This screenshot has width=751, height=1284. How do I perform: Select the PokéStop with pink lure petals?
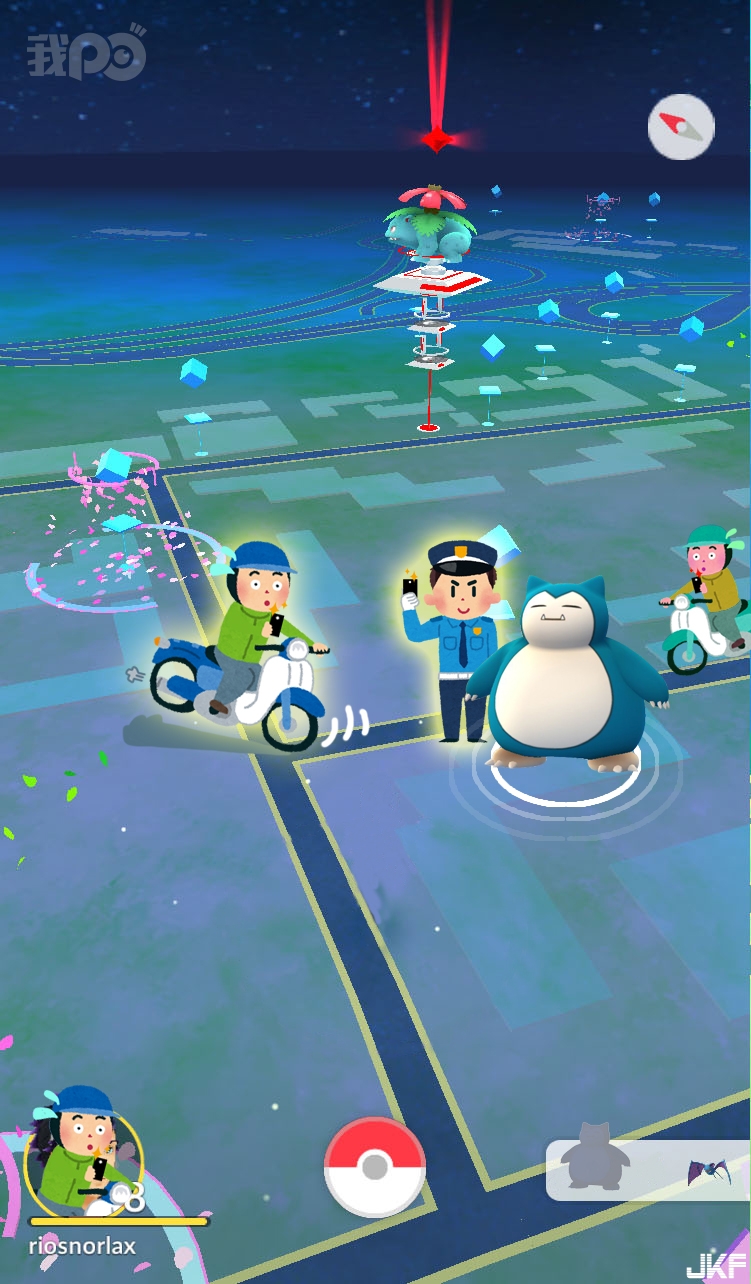[x=116, y=468]
